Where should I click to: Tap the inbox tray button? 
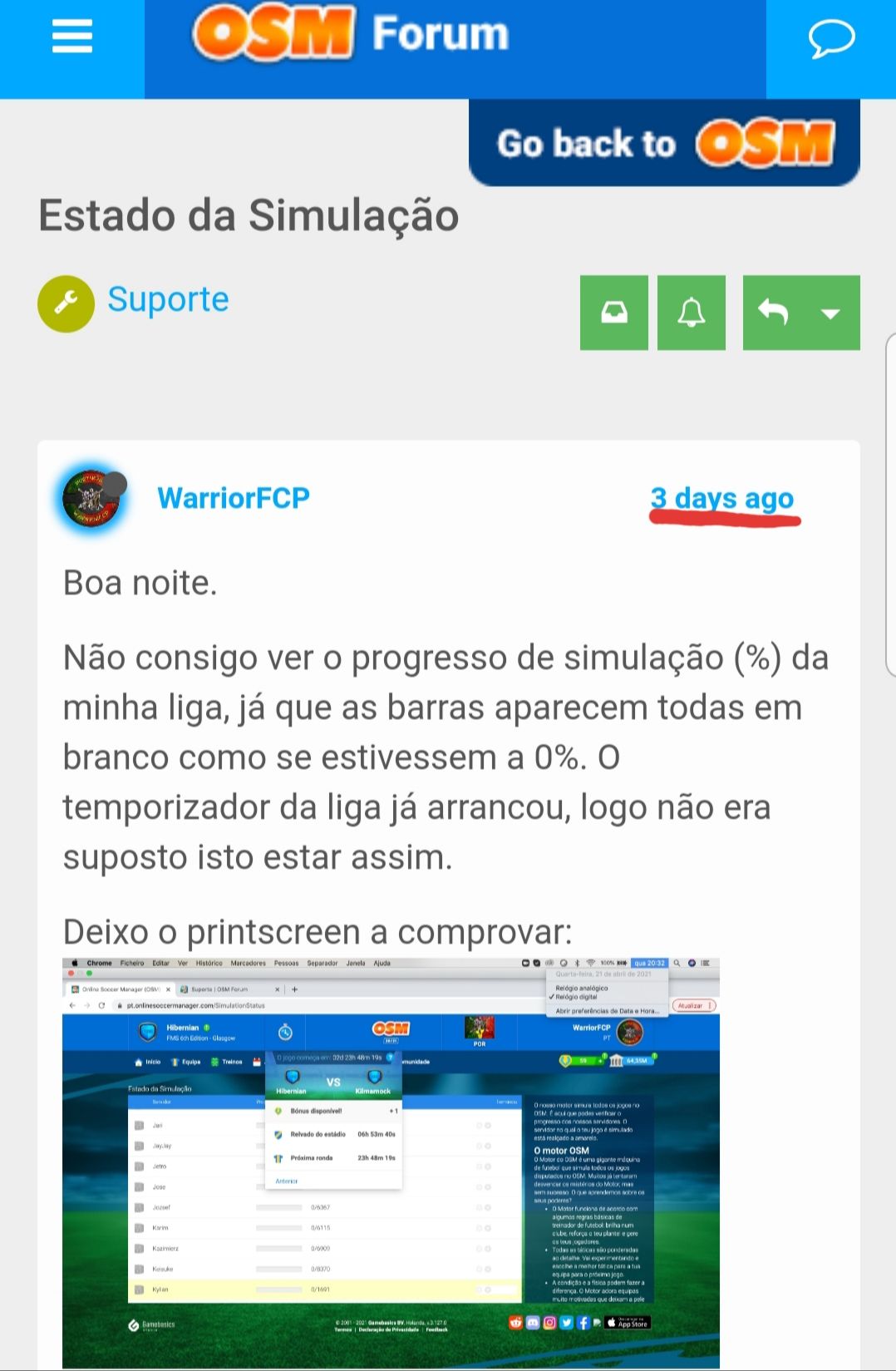point(613,313)
